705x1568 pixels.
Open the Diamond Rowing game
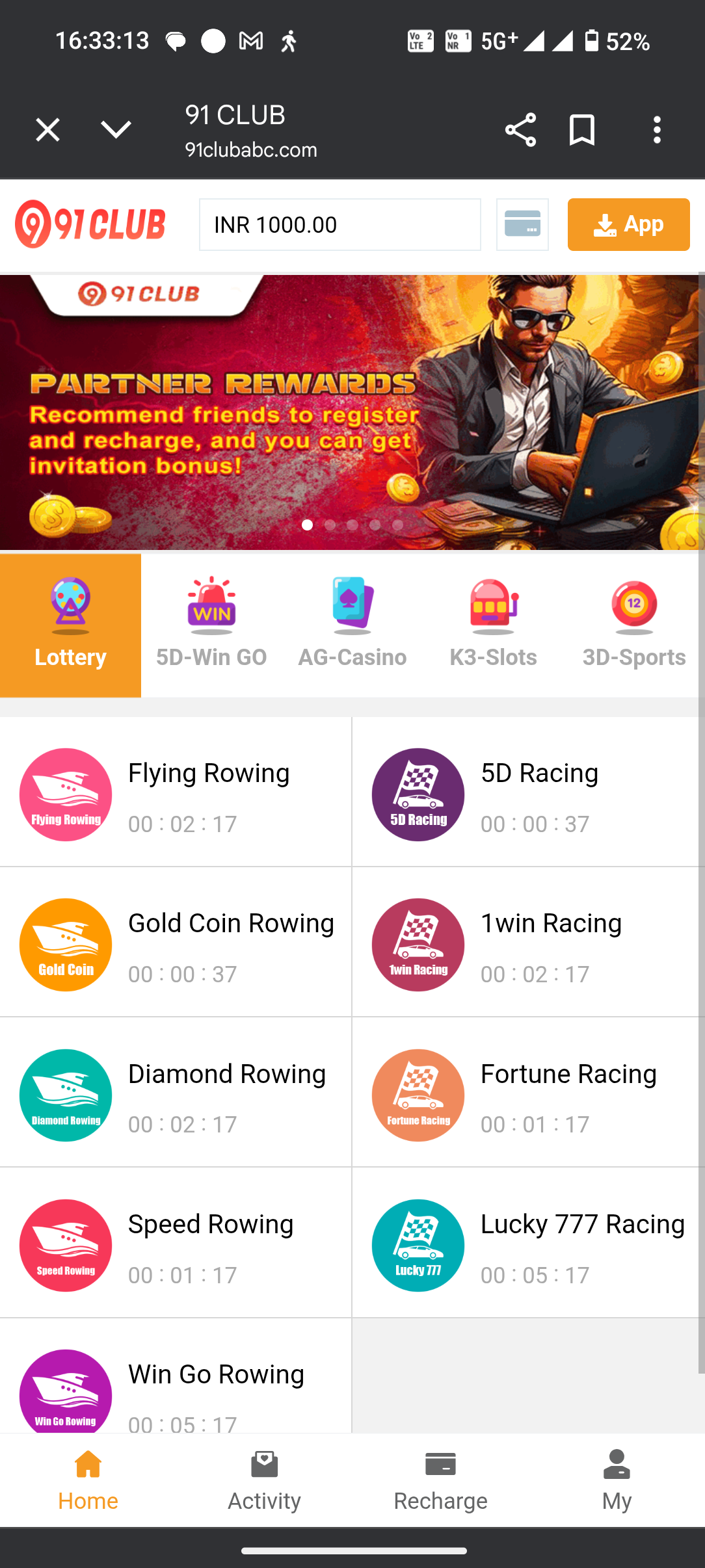[x=176, y=1093]
